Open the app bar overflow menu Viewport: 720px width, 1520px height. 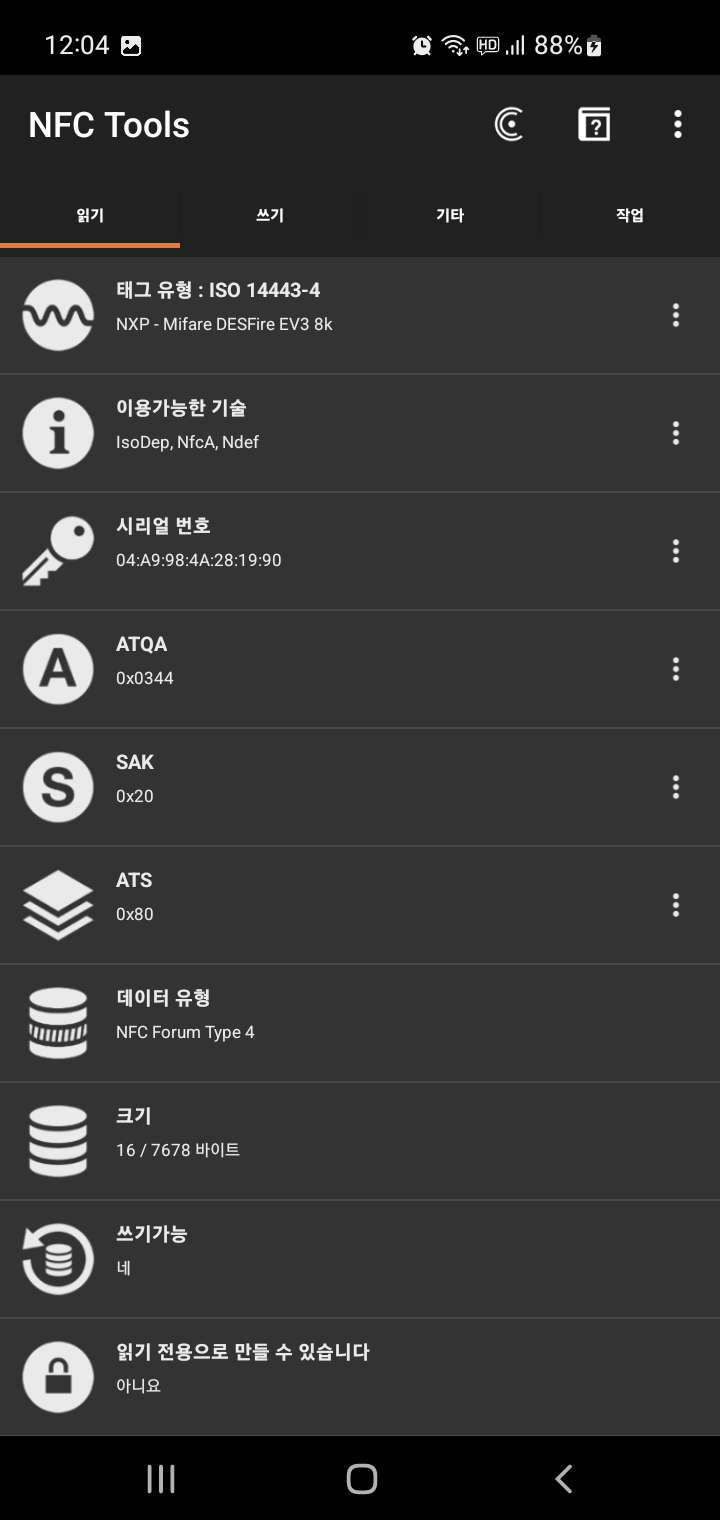[x=678, y=125]
